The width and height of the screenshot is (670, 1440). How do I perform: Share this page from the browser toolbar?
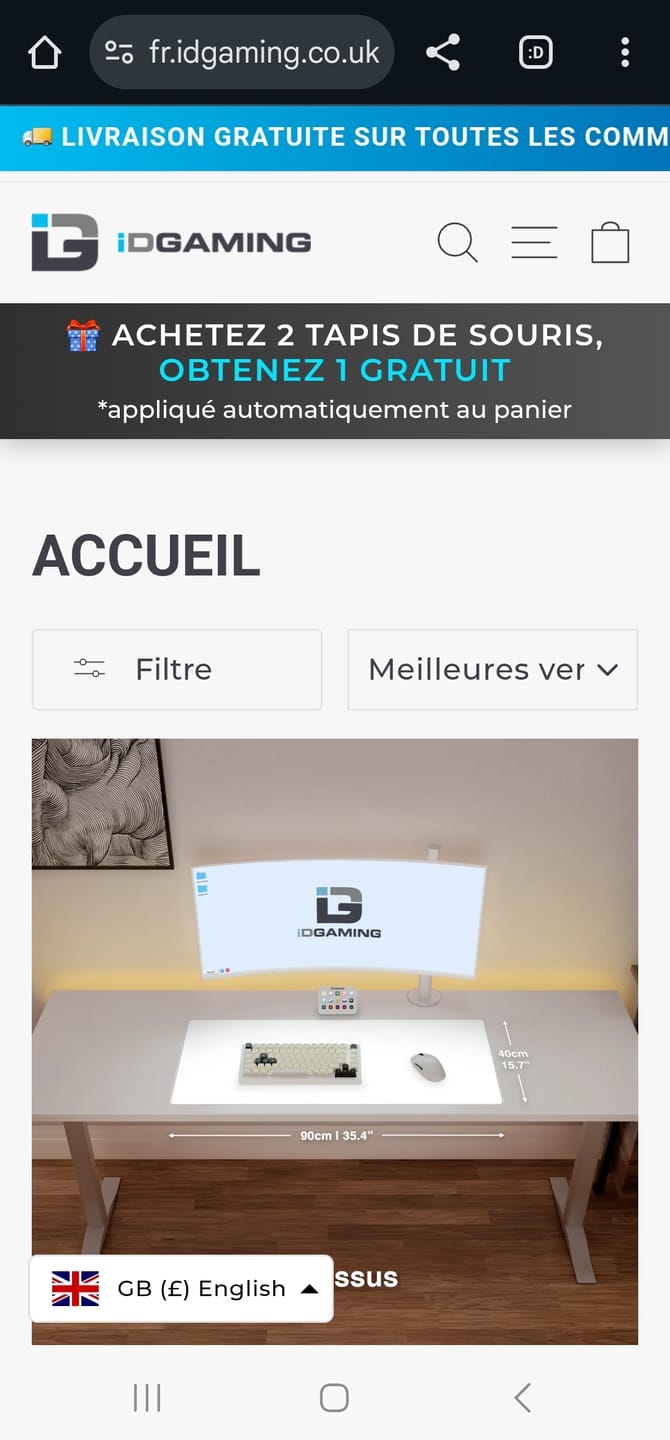[x=443, y=52]
